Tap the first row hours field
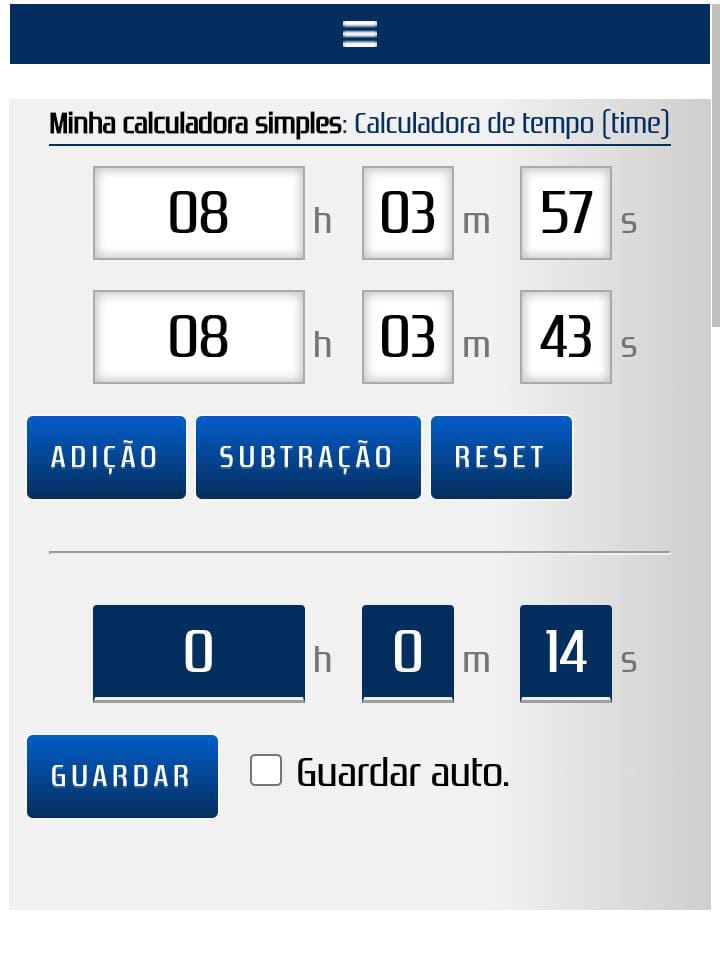This screenshot has height=979, width=720. coord(199,213)
